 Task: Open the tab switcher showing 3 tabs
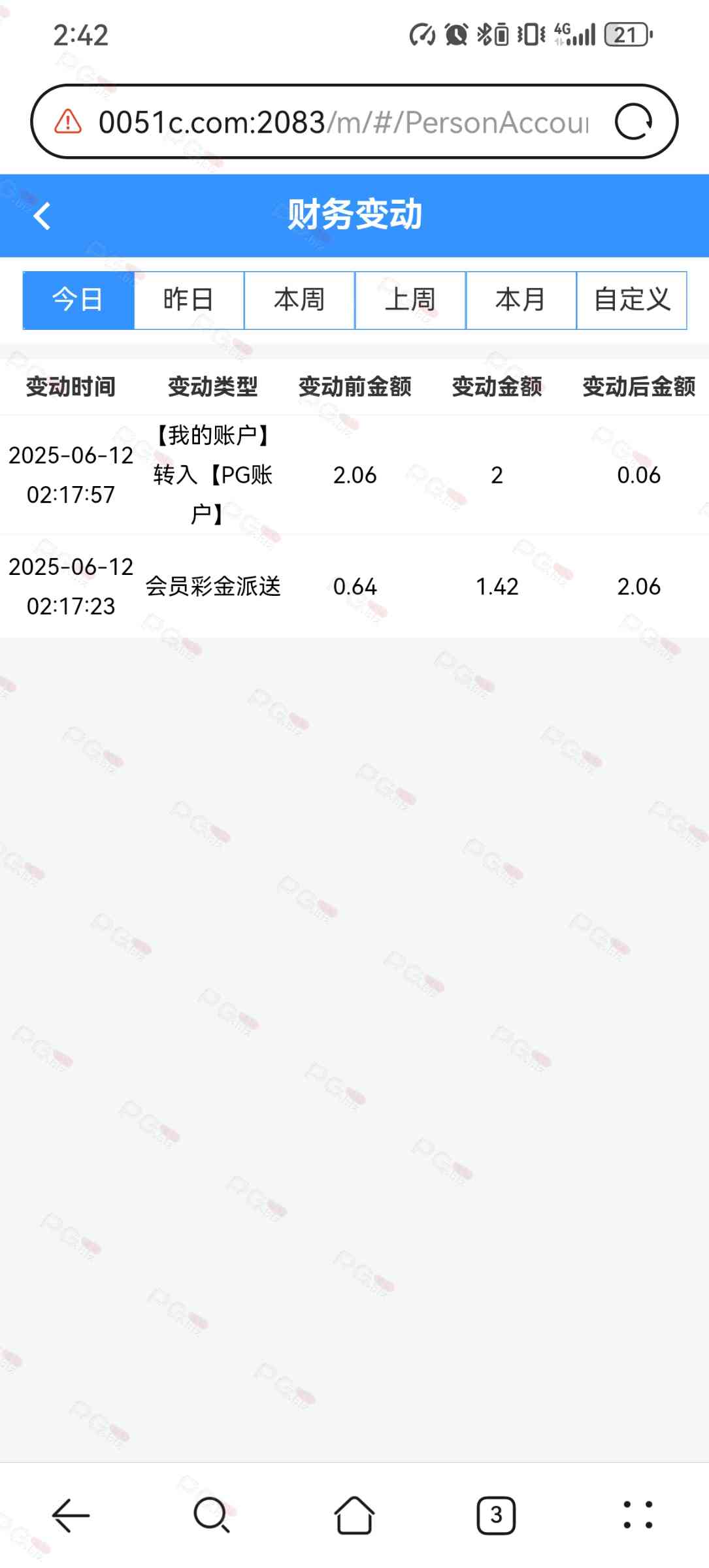pos(496,1514)
